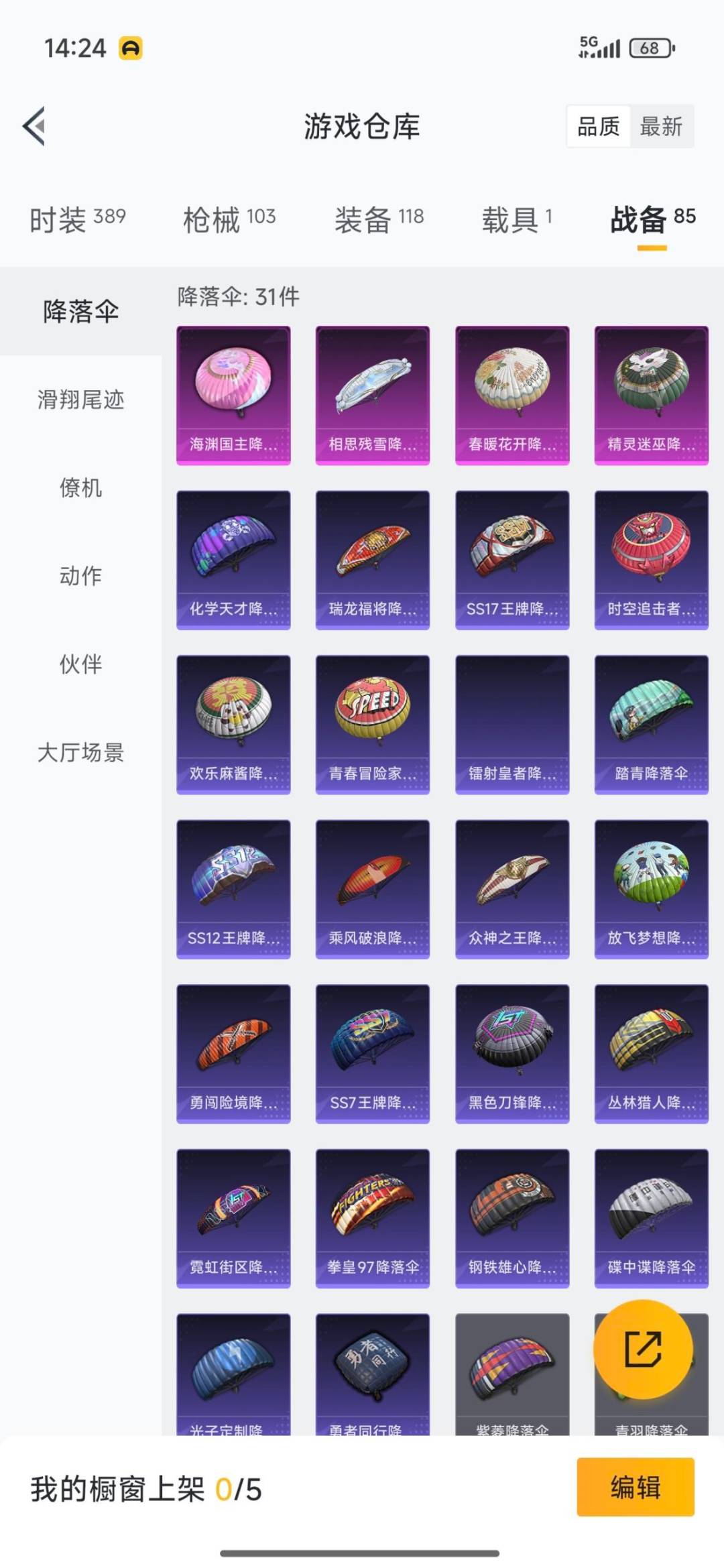This screenshot has width=724, height=1568.
Task: Go back from 游戏仓库
Action: (35, 126)
